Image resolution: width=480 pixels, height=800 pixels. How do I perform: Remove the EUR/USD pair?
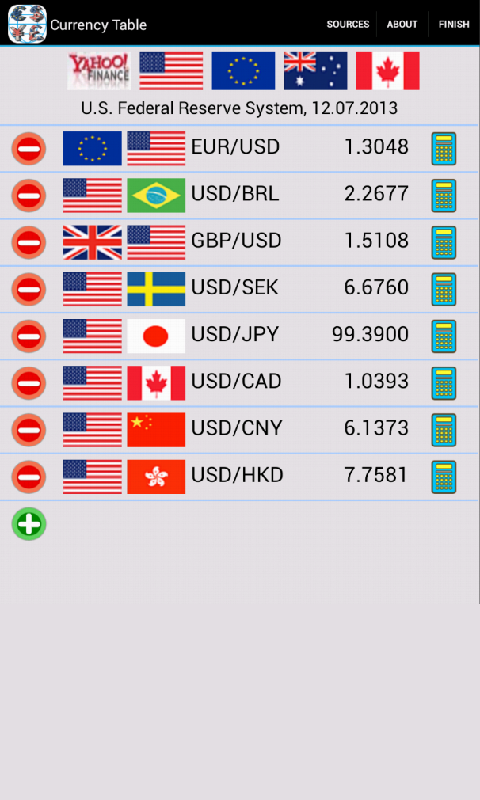pos(29,148)
